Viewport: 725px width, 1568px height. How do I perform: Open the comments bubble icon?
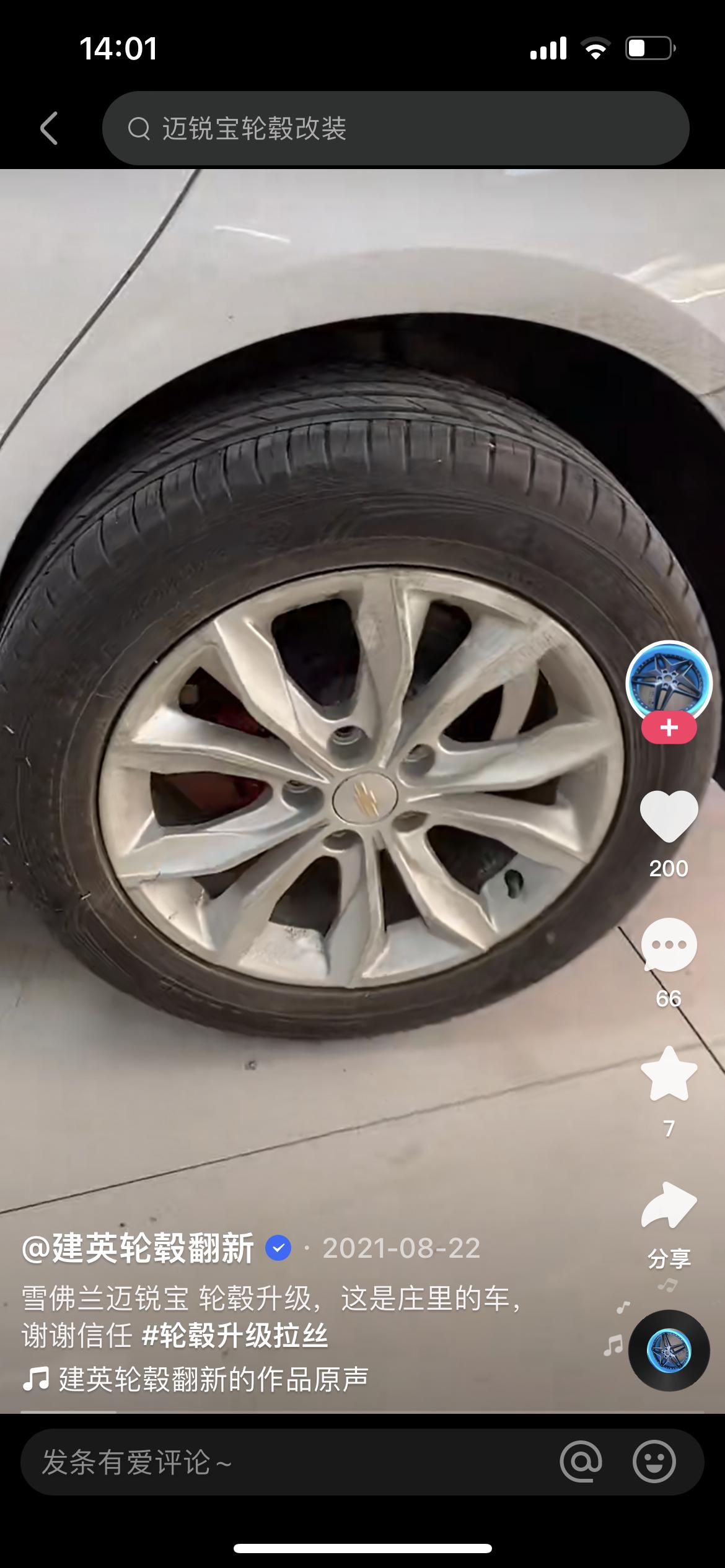pyautogui.click(x=669, y=946)
